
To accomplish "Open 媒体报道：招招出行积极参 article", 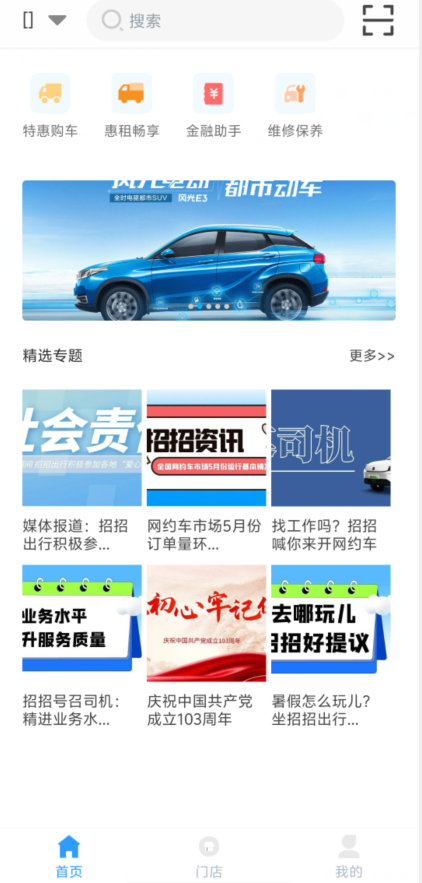I will point(82,471).
